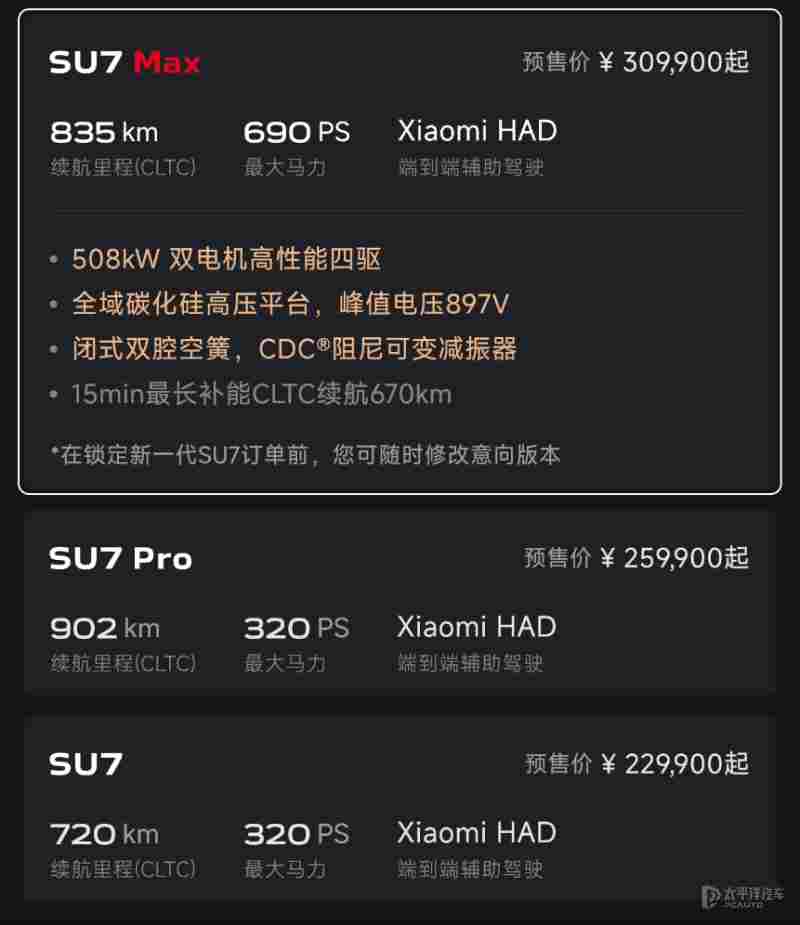Click the bullet beside 15min最长补能 item
The height and width of the screenshot is (925, 800).
click(52, 394)
